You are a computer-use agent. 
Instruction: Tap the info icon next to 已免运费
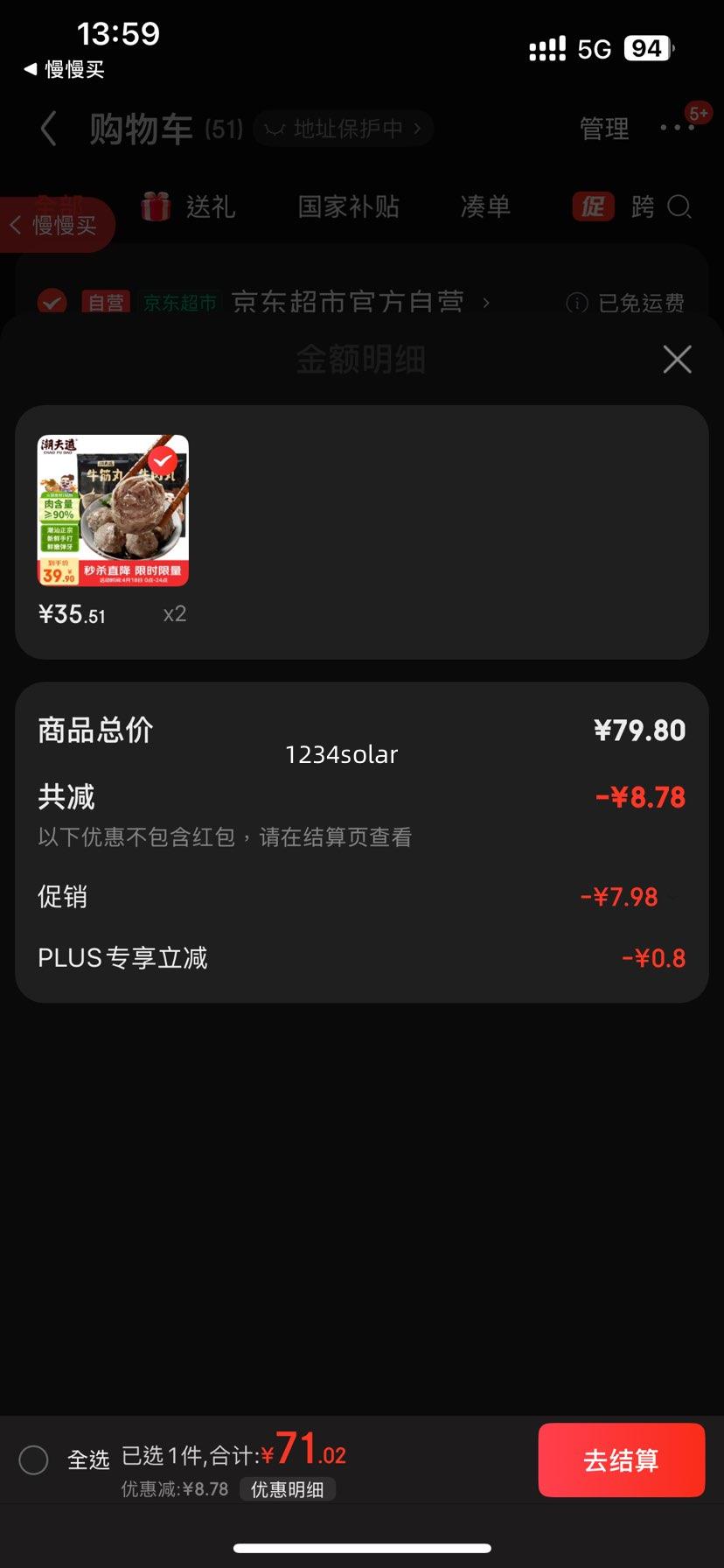[x=576, y=304]
